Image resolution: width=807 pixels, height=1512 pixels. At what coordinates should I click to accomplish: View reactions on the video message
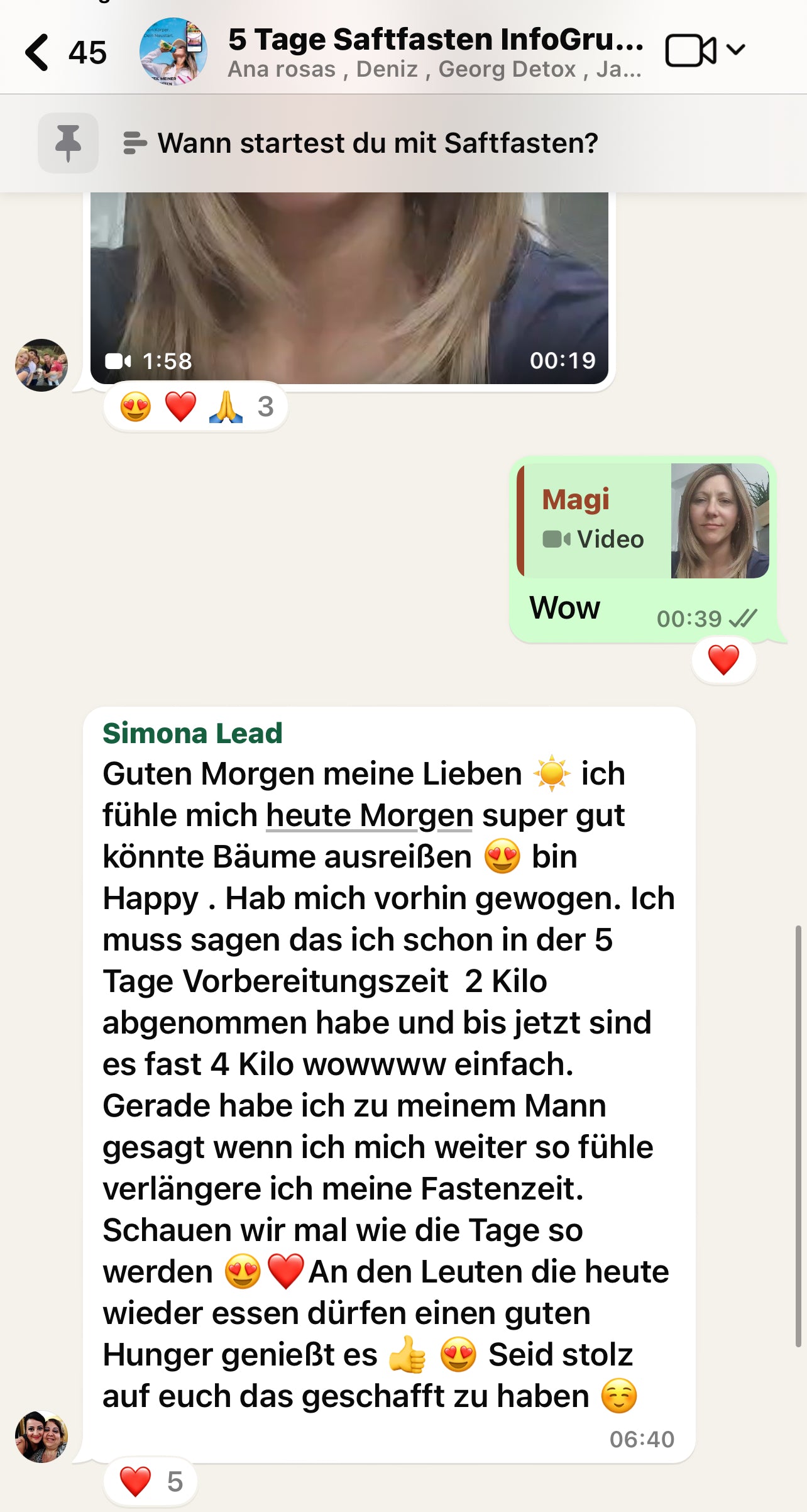(195, 407)
